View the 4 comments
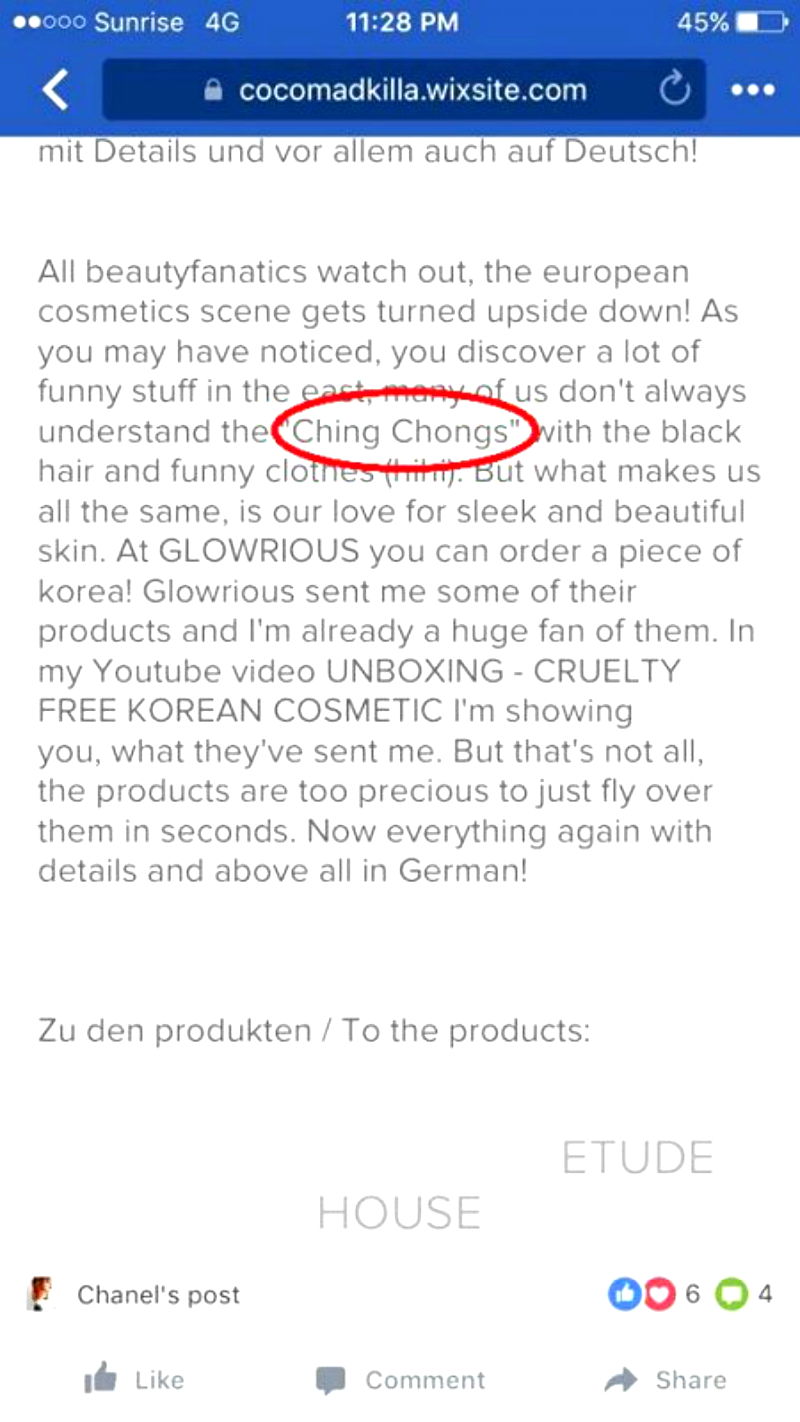 pos(745,1295)
